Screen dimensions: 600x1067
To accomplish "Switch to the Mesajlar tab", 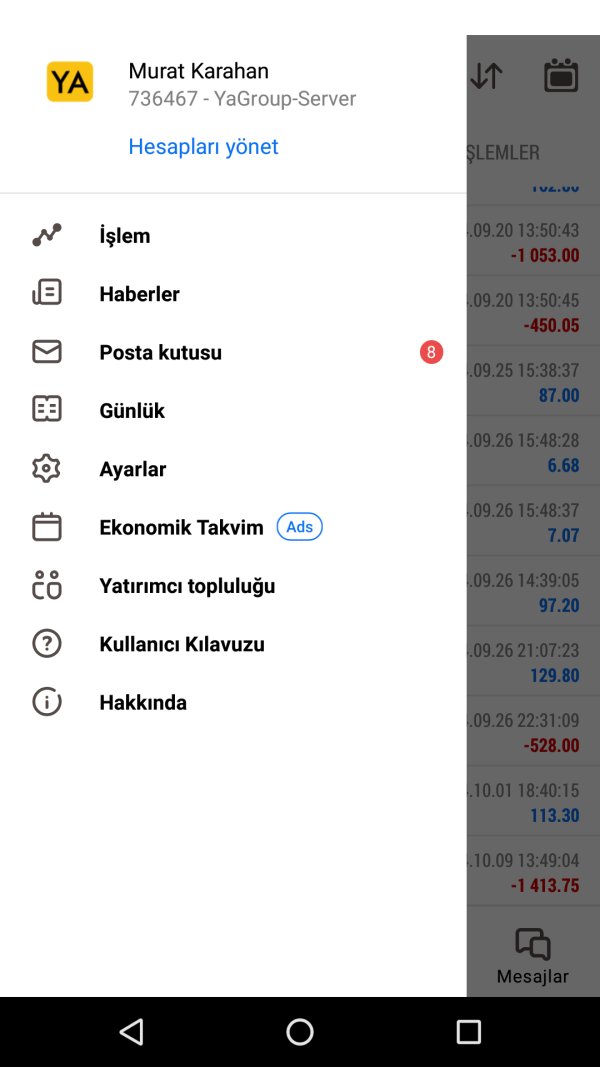I will pyautogui.click(x=532, y=957).
